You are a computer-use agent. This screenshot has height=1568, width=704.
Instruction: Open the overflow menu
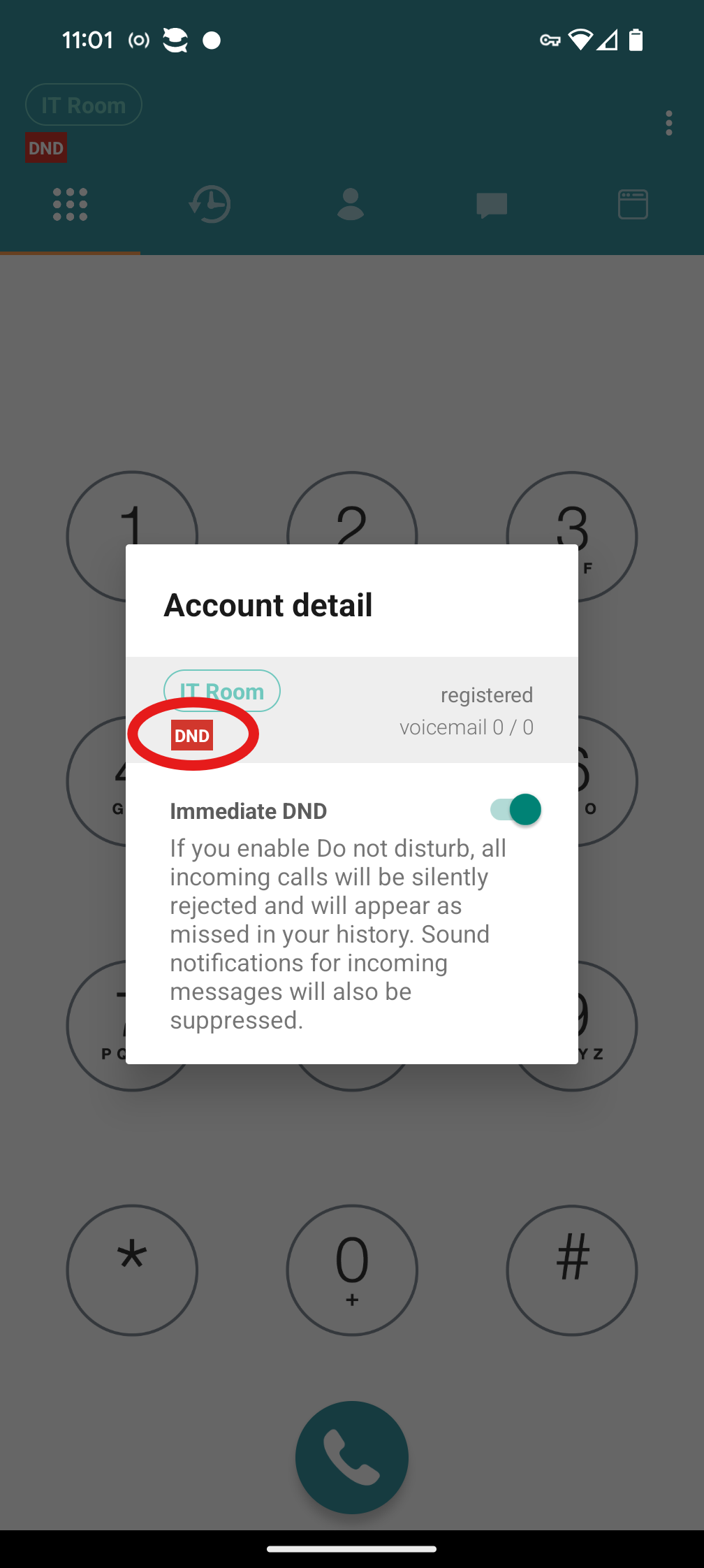[668, 123]
